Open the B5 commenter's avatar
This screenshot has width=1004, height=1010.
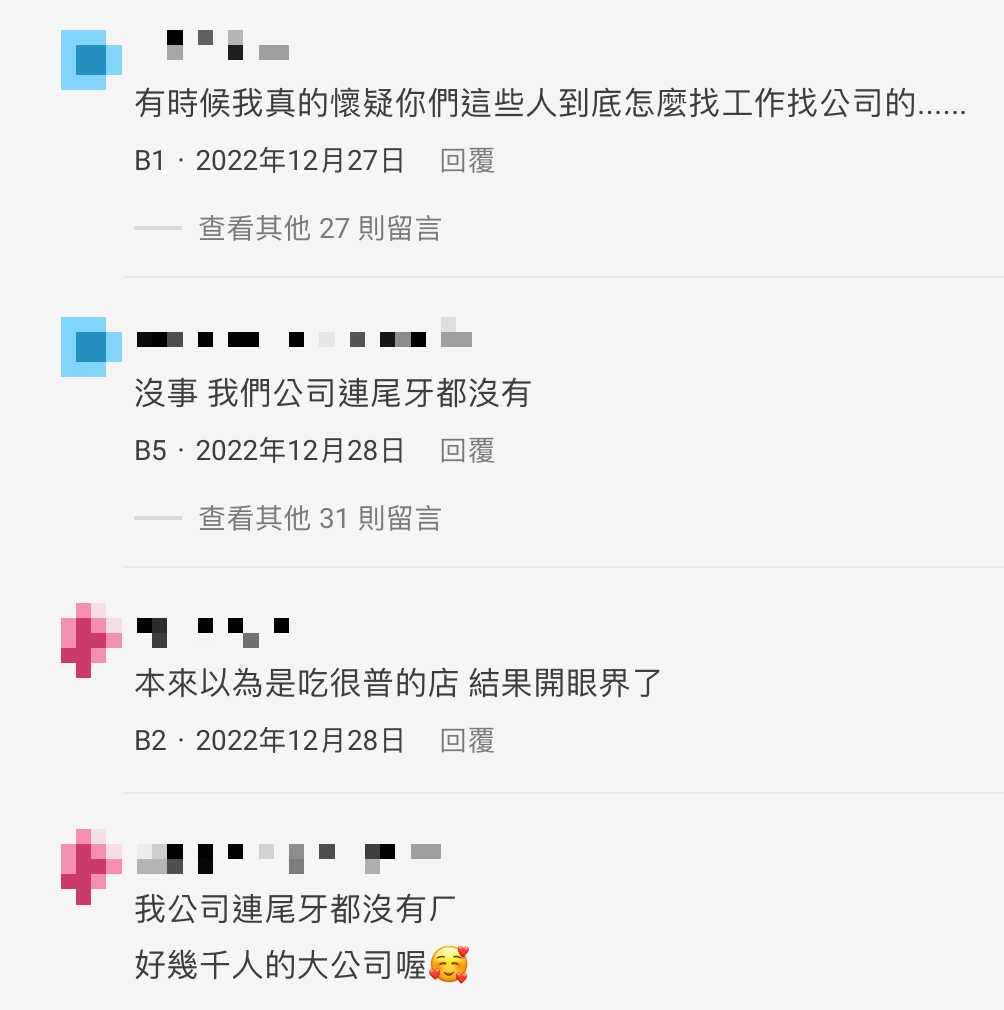[x=91, y=347]
